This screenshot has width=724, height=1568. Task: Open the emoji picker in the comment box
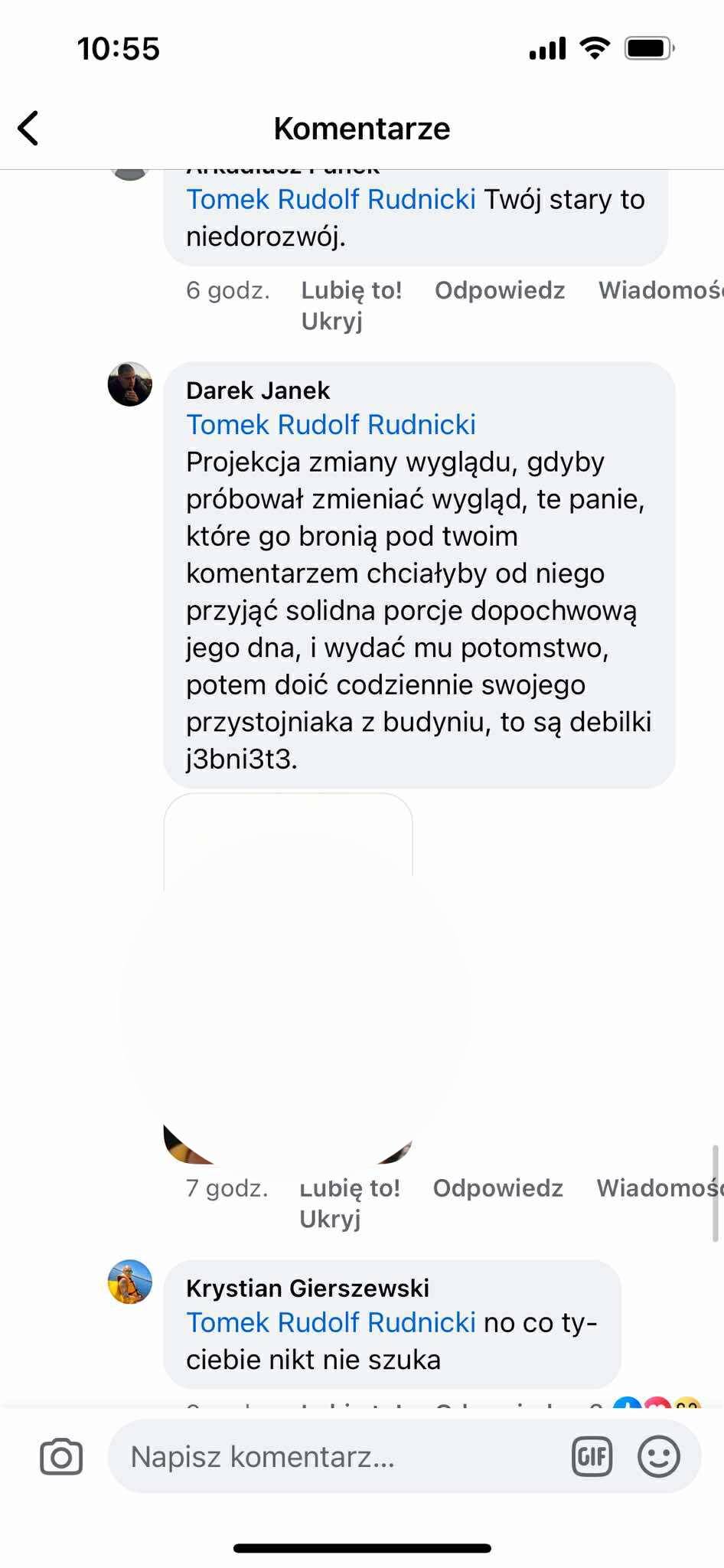point(658,1456)
